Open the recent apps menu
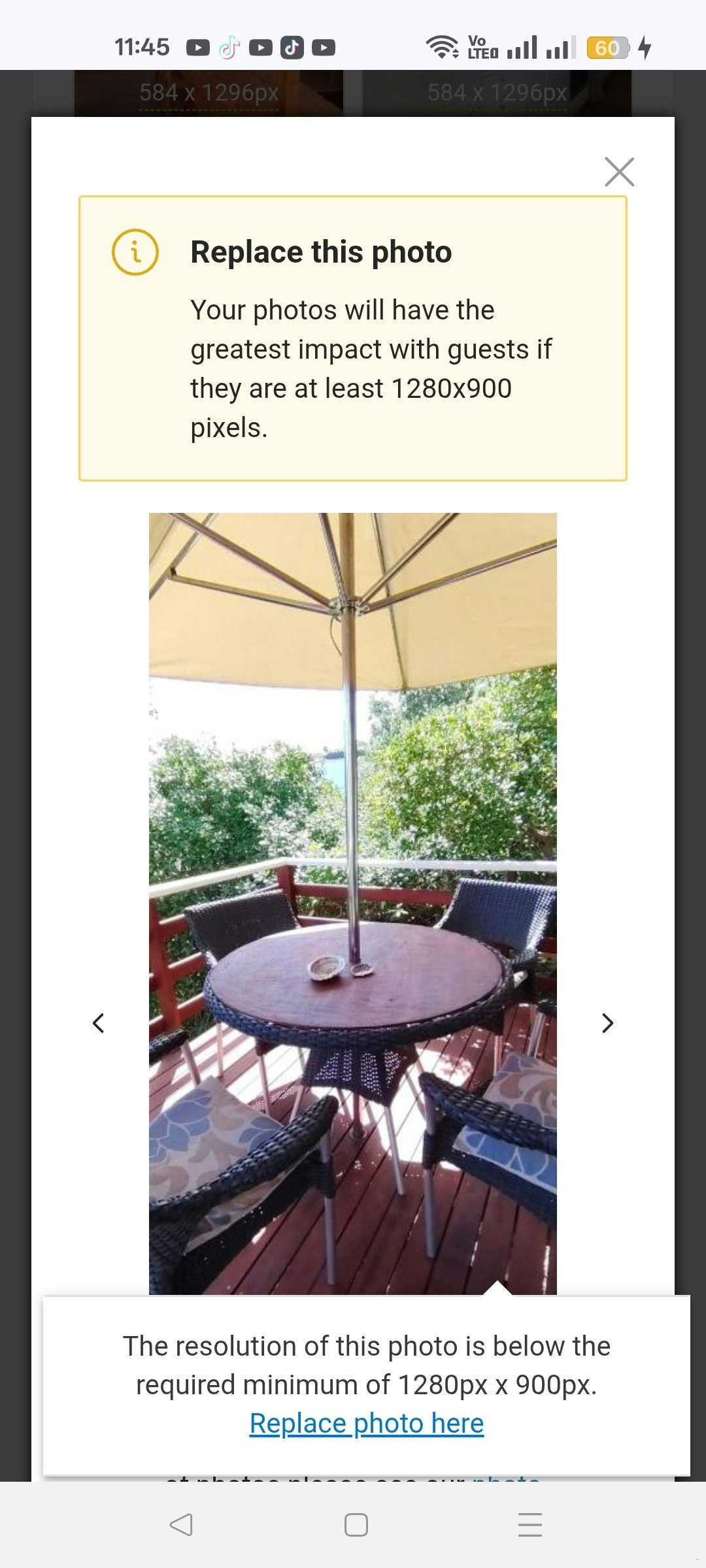706x1568 pixels. click(529, 1524)
